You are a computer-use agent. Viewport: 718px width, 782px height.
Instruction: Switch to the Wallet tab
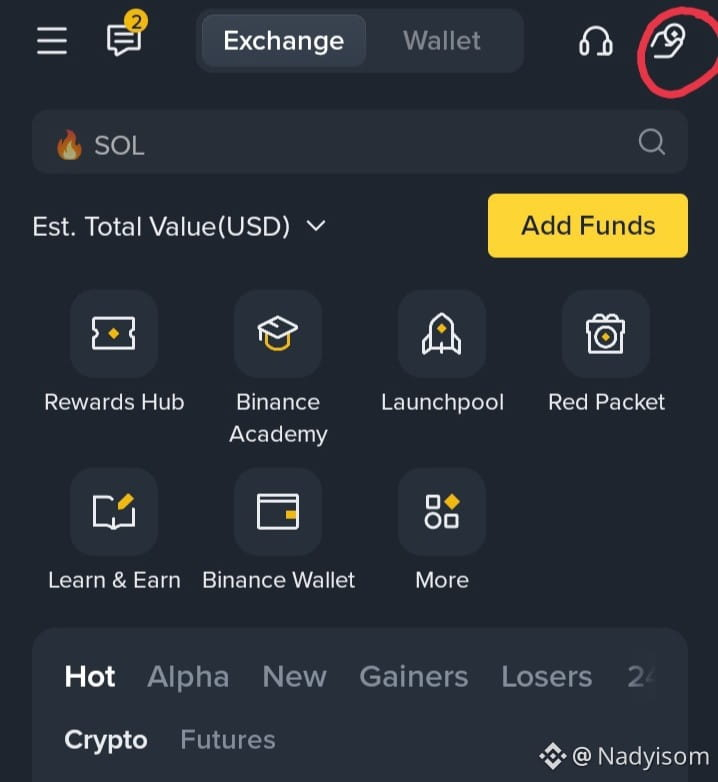click(x=441, y=41)
